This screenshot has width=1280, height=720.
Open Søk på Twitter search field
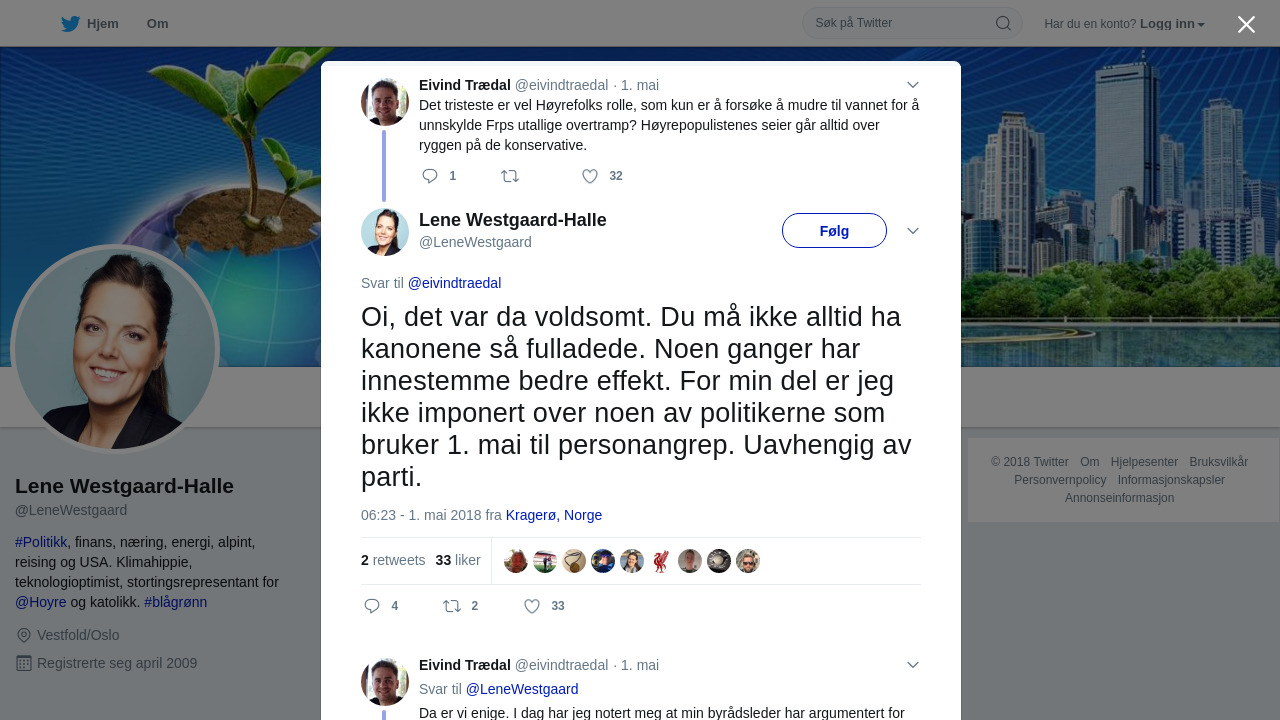900,23
